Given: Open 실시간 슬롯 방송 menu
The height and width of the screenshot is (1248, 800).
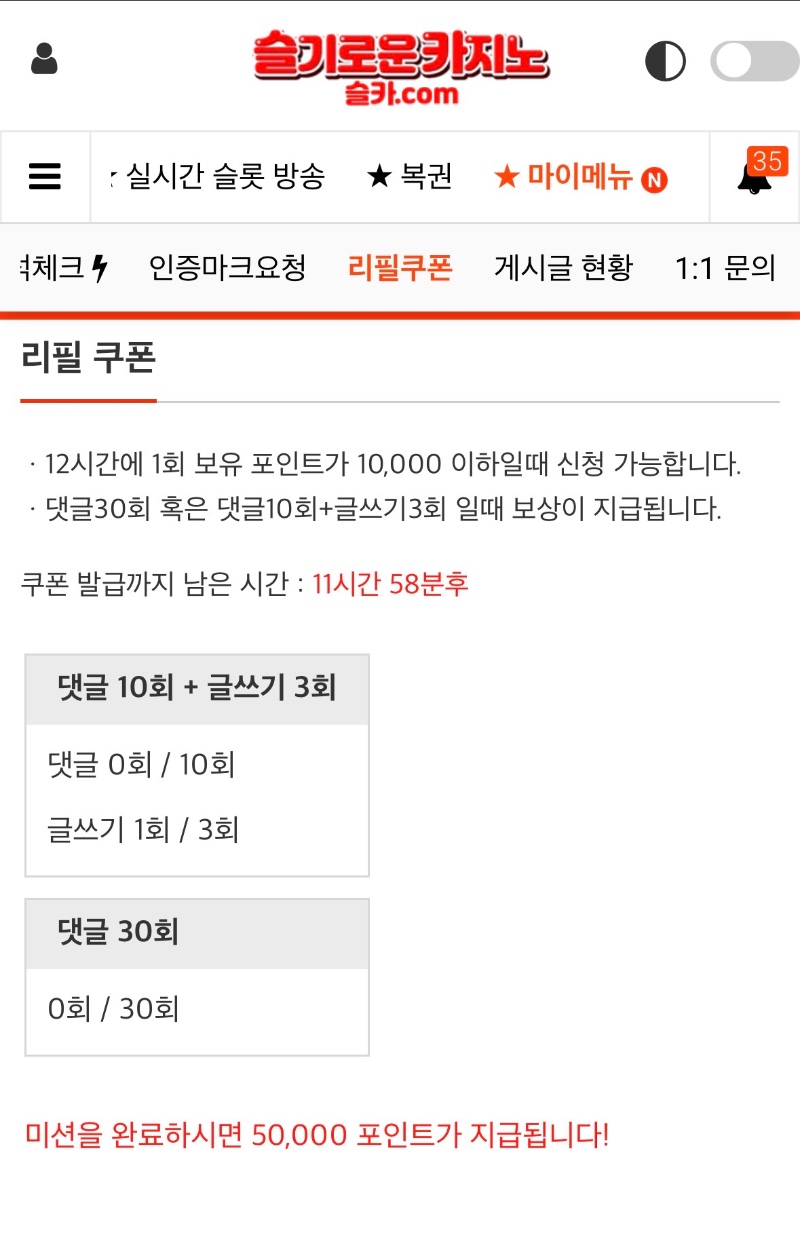Looking at the screenshot, I should pos(222,177).
